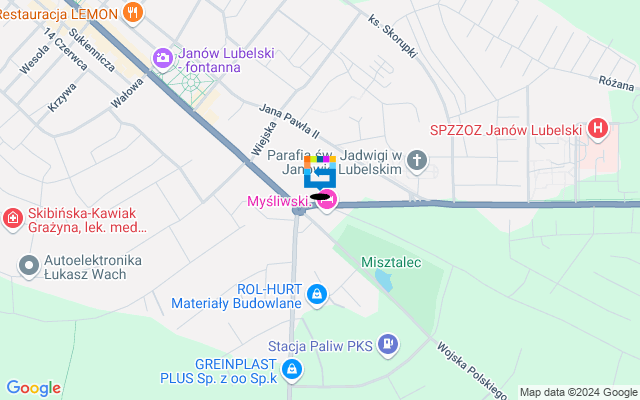Open the Restauracja LEMON restaurant marker
The image size is (640, 400).
coord(134,14)
